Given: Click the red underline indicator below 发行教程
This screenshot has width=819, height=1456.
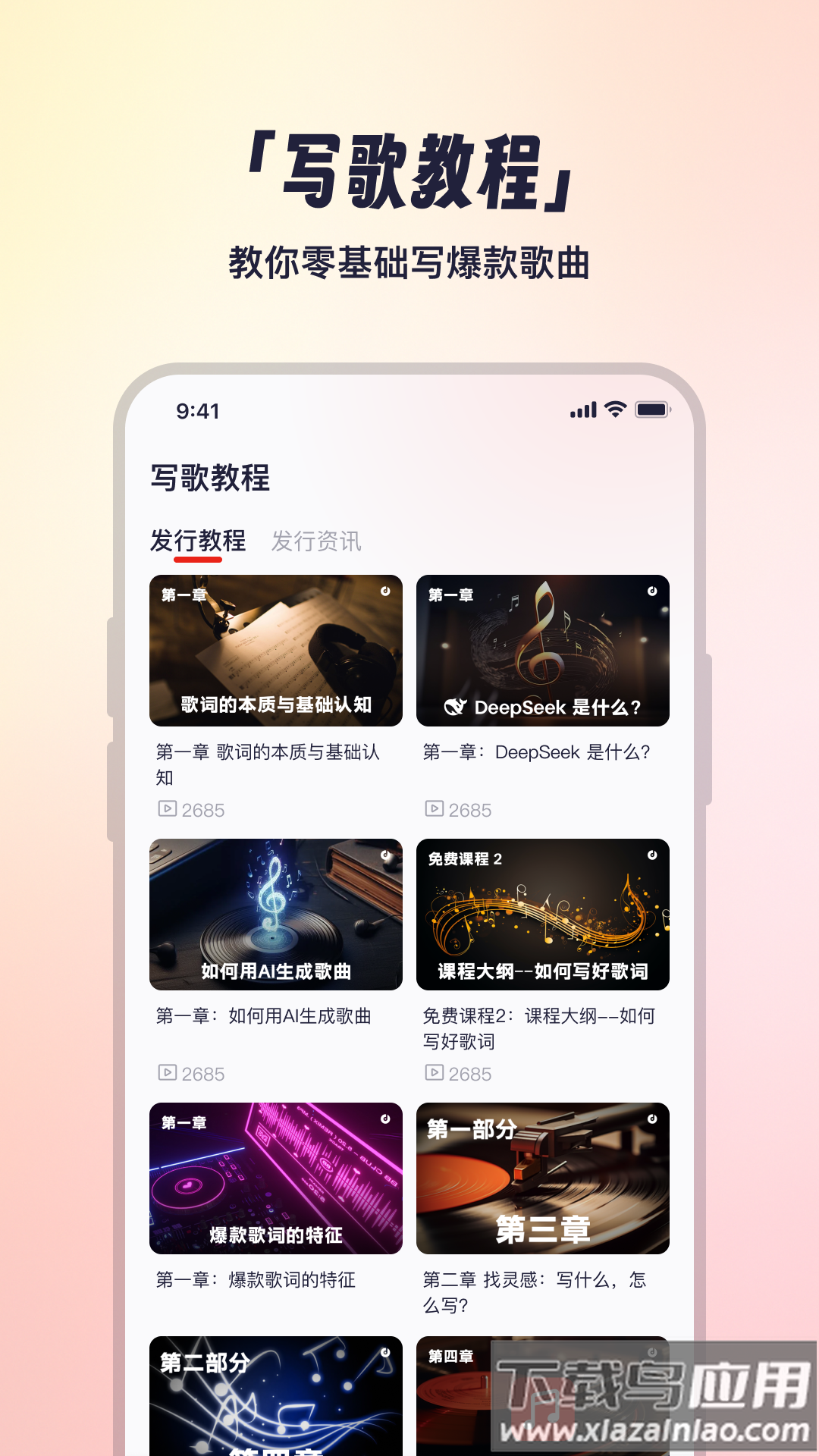Looking at the screenshot, I should pos(199,559).
